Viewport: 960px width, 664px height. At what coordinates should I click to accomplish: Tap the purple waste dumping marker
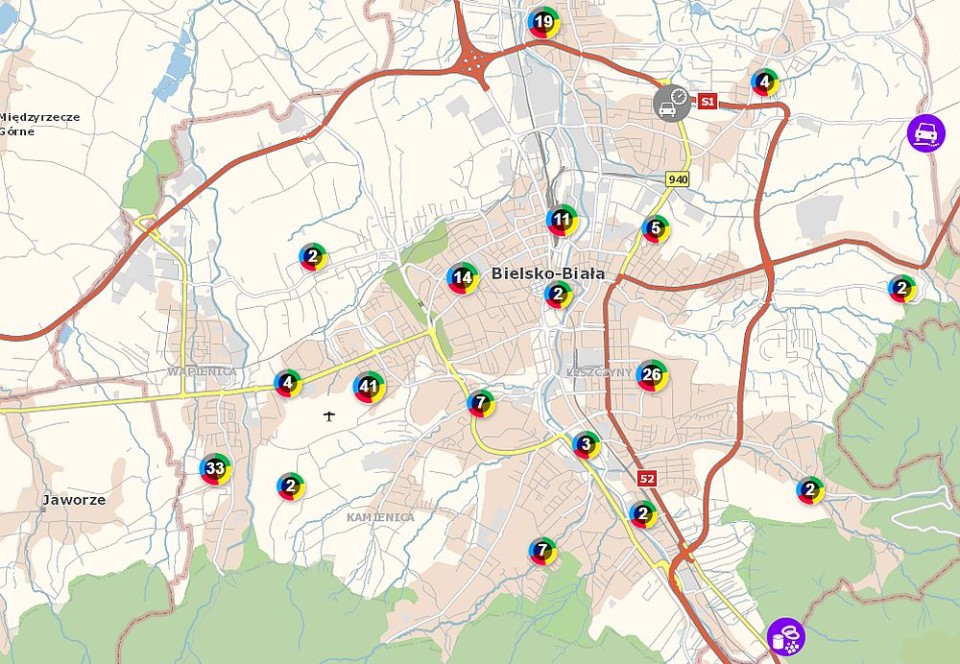pyautogui.click(x=786, y=636)
